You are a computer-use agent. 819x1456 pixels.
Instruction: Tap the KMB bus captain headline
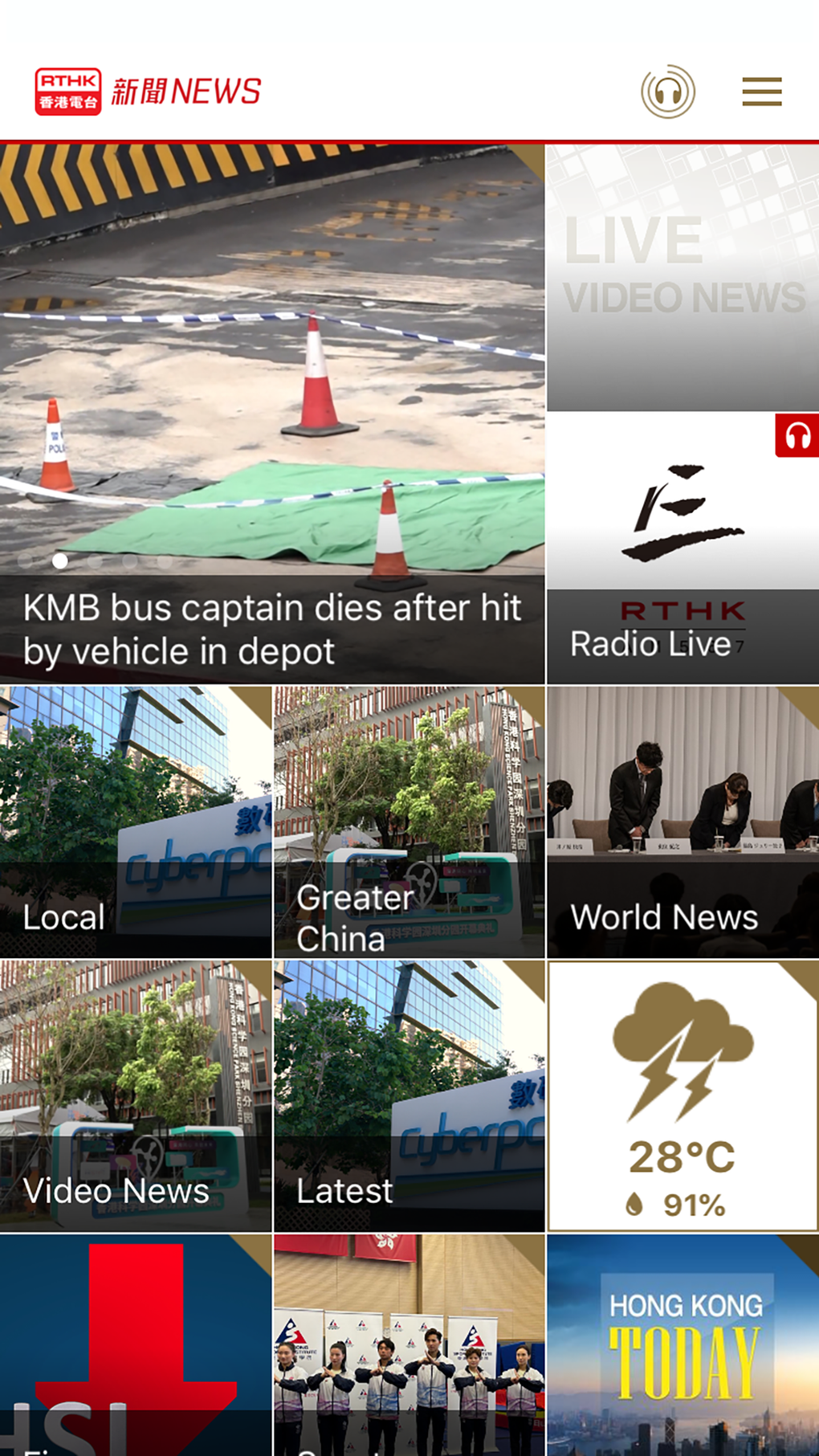click(273, 629)
